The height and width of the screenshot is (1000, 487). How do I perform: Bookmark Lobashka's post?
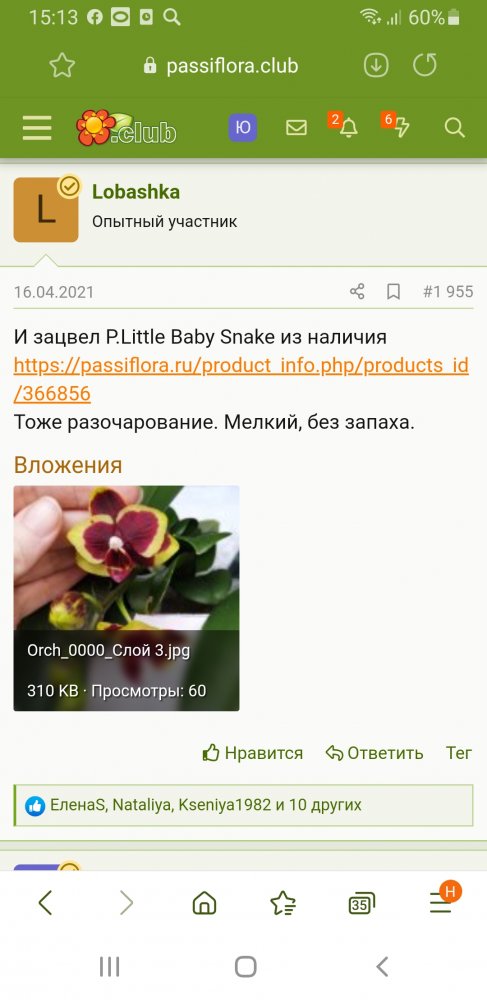click(393, 292)
